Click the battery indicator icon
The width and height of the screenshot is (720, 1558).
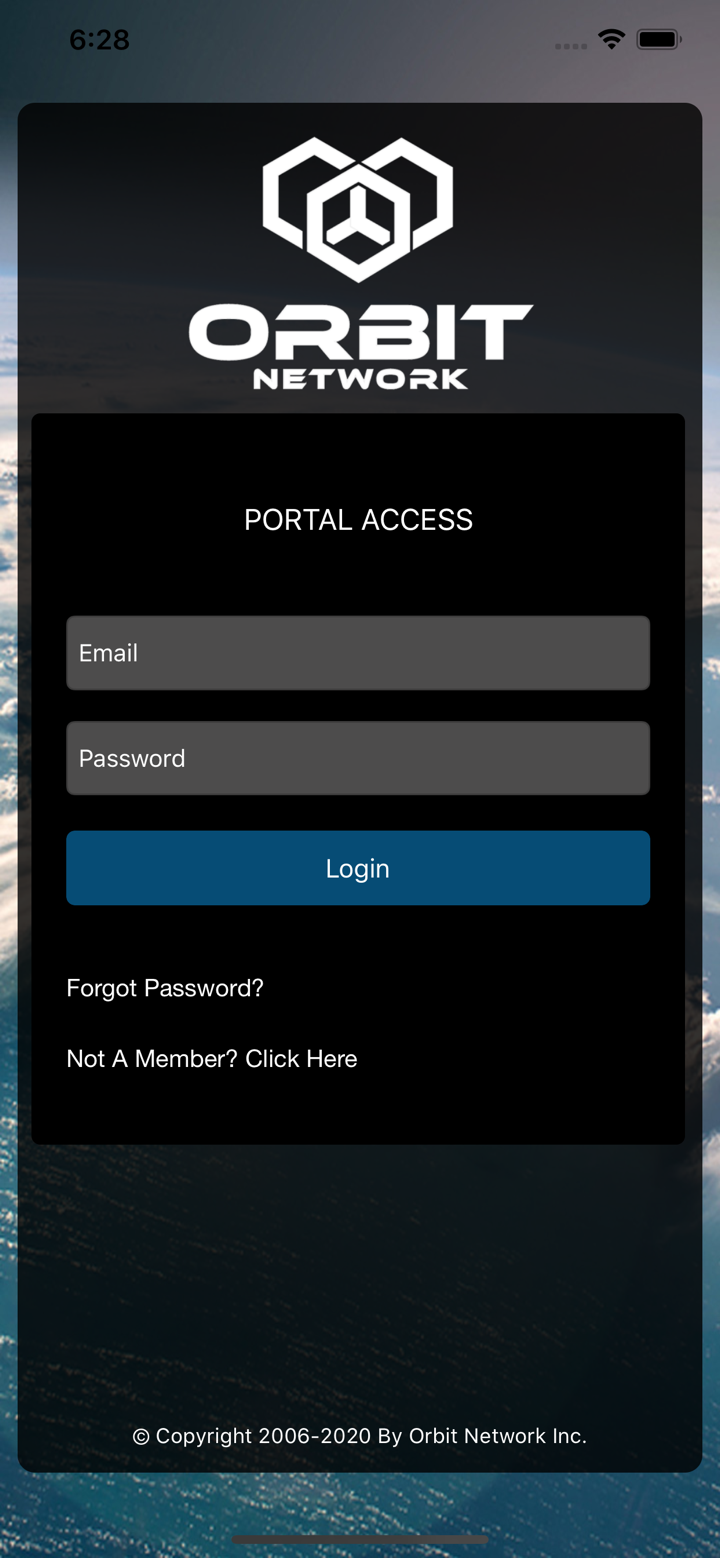pyautogui.click(x=658, y=40)
